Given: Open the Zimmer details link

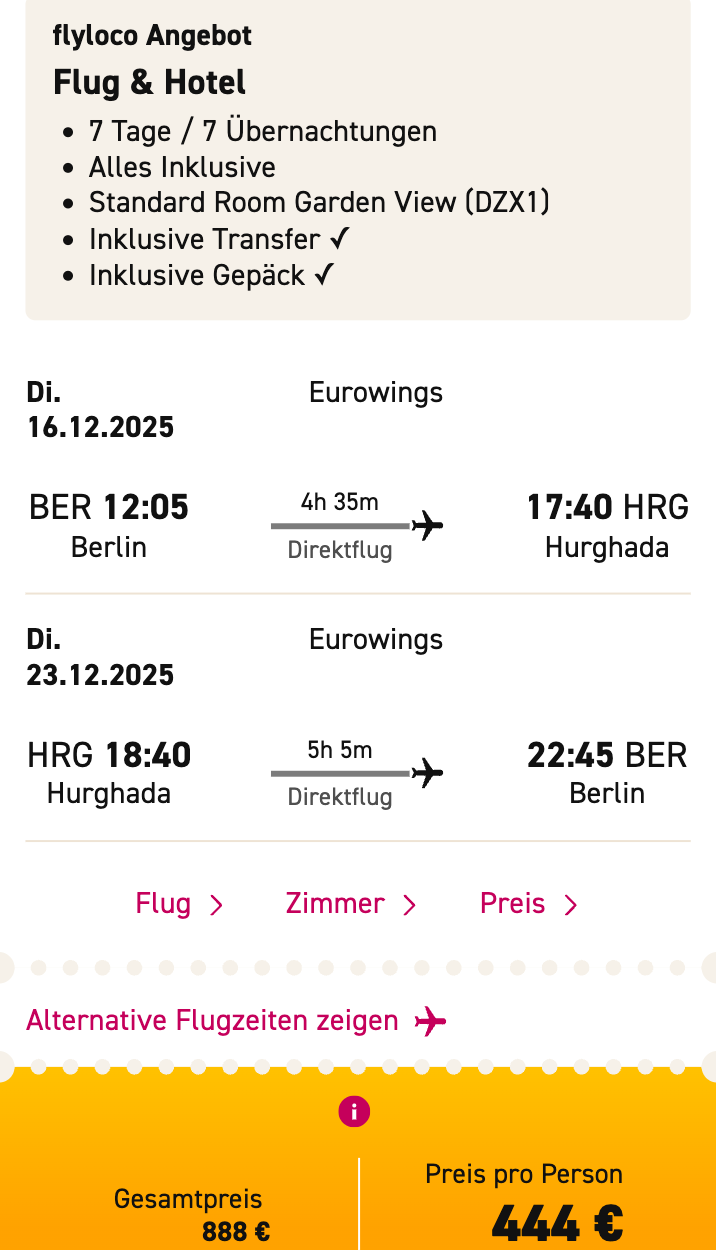Looking at the screenshot, I should tap(350, 904).
